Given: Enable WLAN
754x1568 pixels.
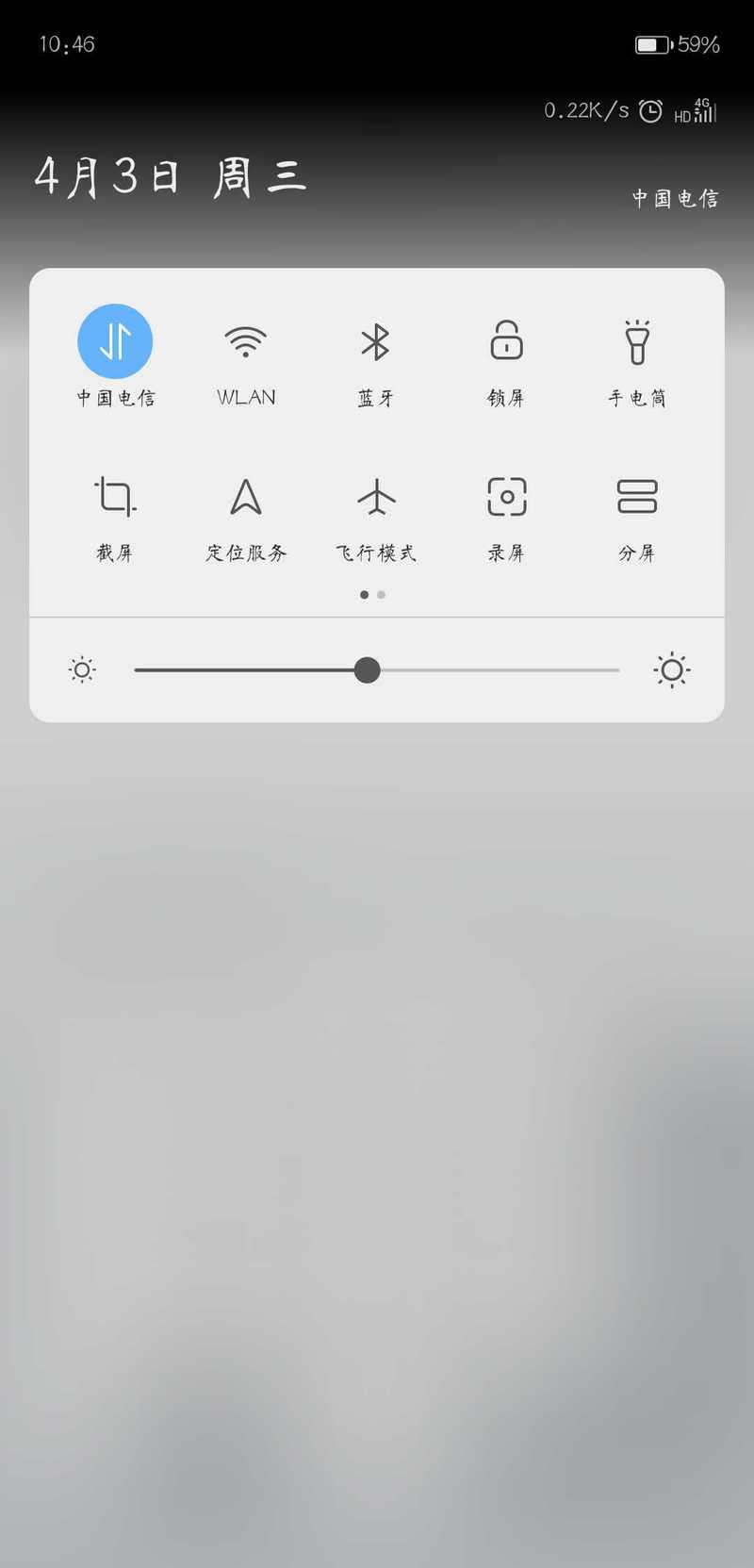Looking at the screenshot, I should [x=246, y=341].
